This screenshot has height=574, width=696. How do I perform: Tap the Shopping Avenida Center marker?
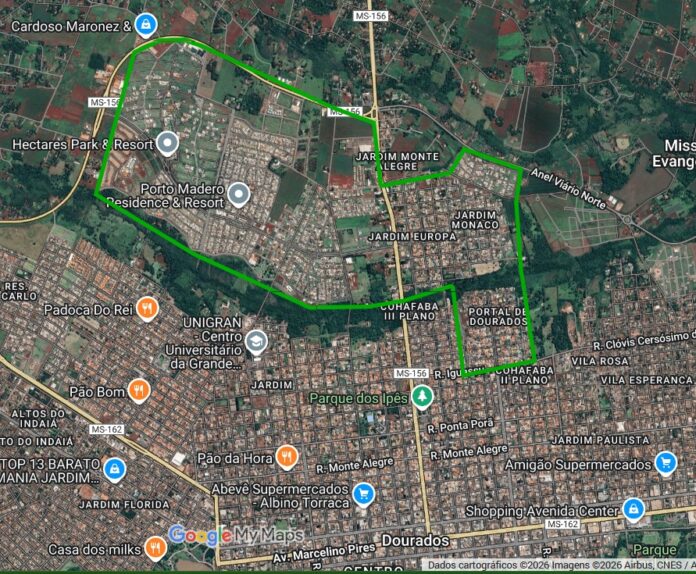click(632, 511)
